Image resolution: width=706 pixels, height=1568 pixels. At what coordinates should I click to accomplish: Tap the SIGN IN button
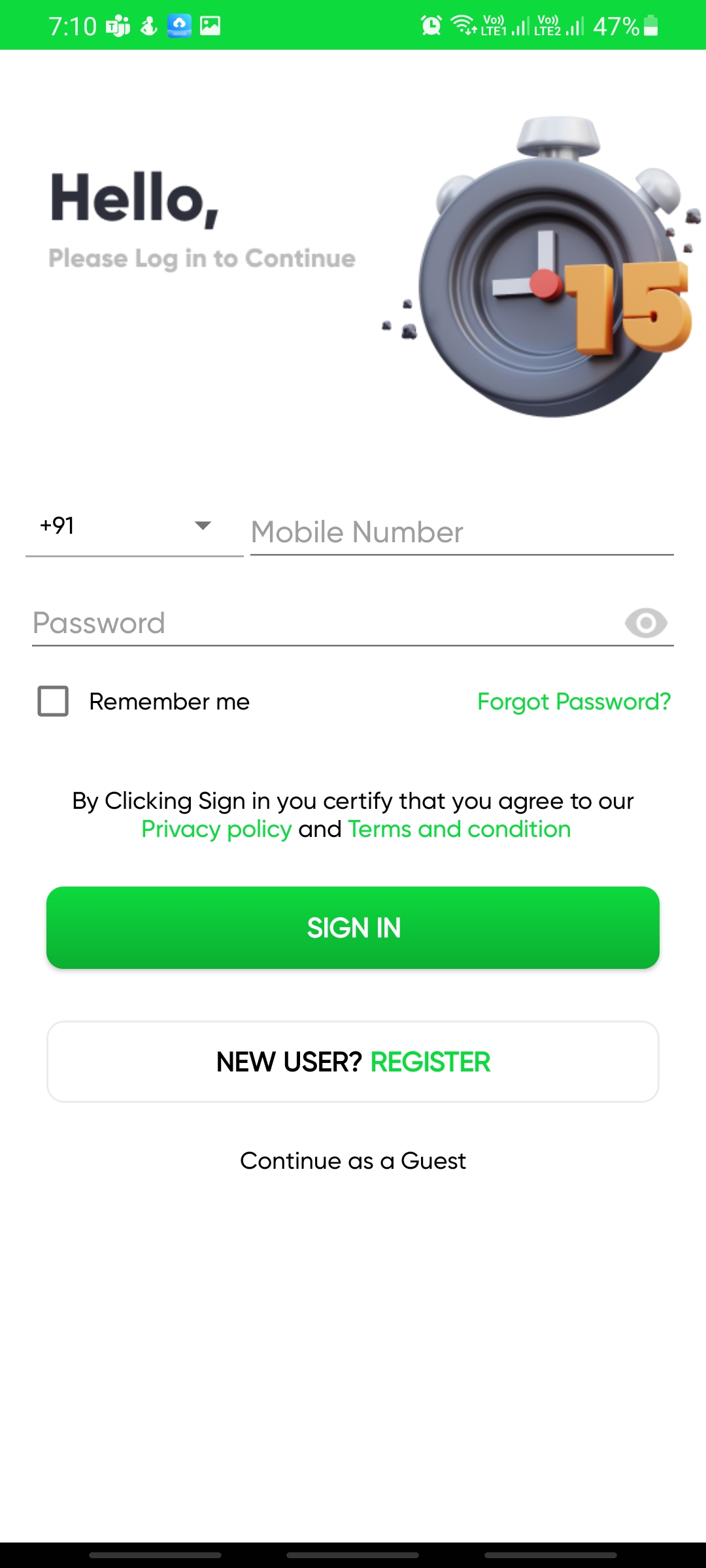(353, 928)
